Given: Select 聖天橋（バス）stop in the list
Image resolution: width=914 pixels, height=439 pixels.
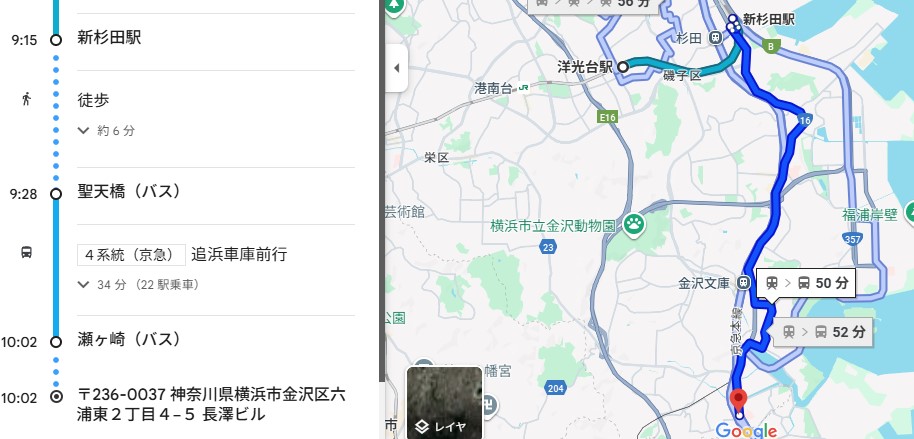Looking at the screenshot, I should coord(127,193).
